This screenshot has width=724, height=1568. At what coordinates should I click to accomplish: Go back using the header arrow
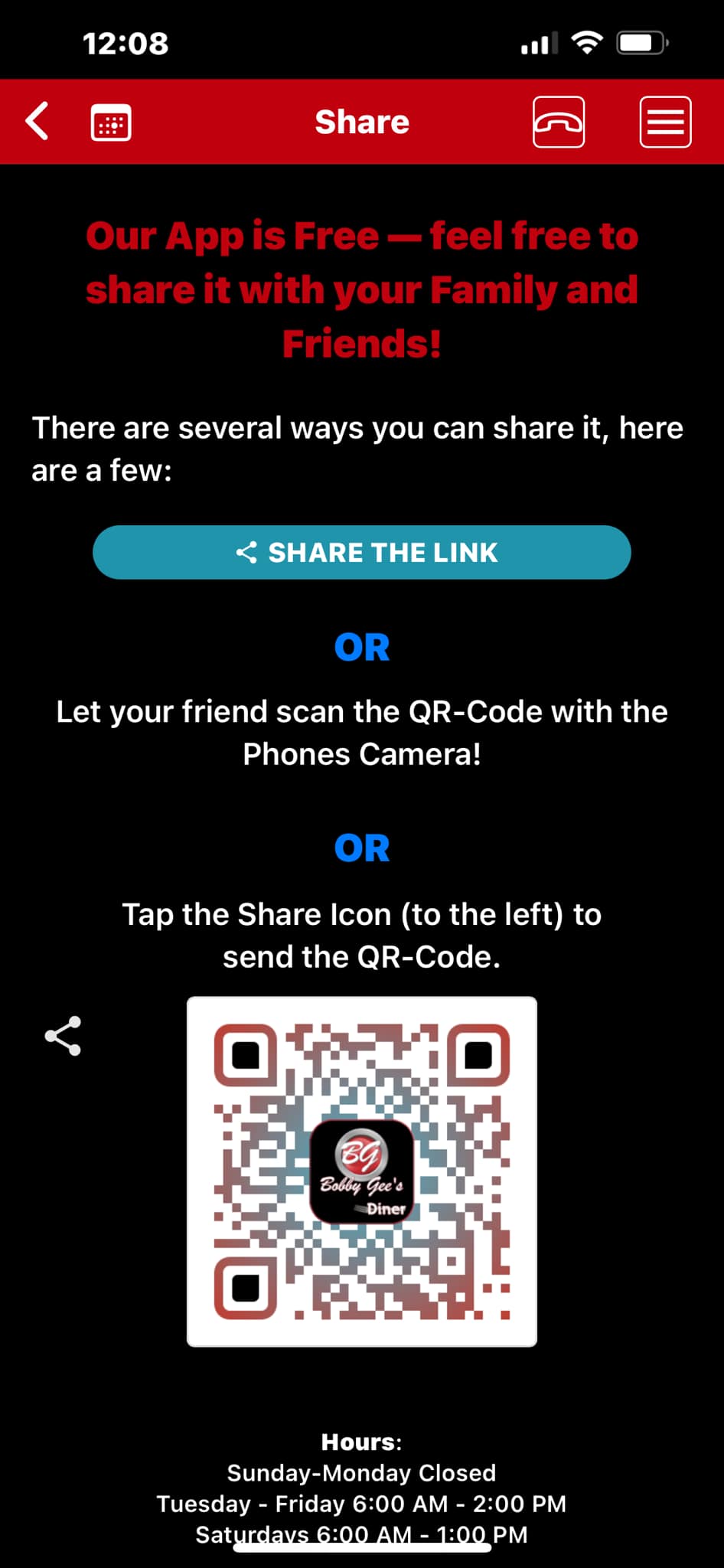click(x=38, y=122)
